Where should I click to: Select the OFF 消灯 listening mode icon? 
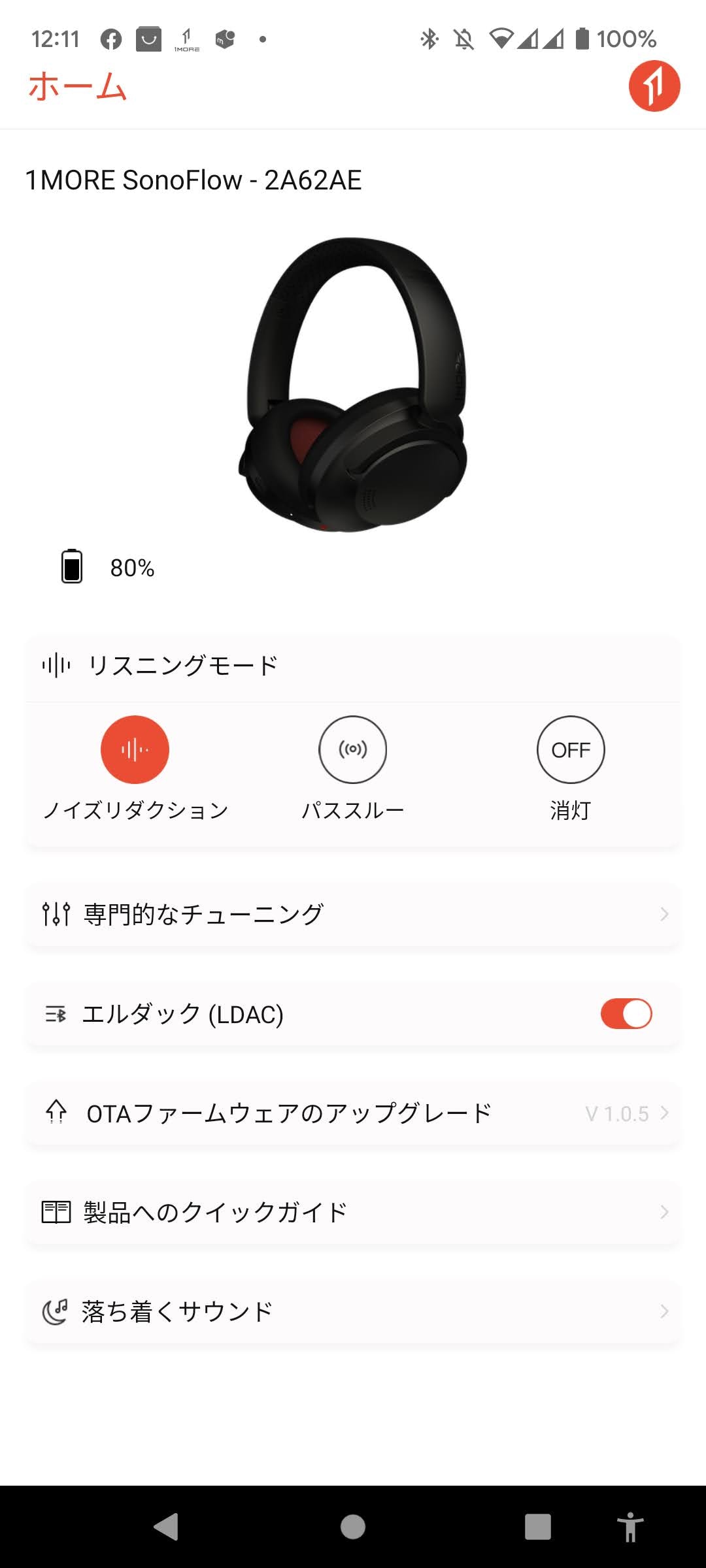[x=571, y=749]
